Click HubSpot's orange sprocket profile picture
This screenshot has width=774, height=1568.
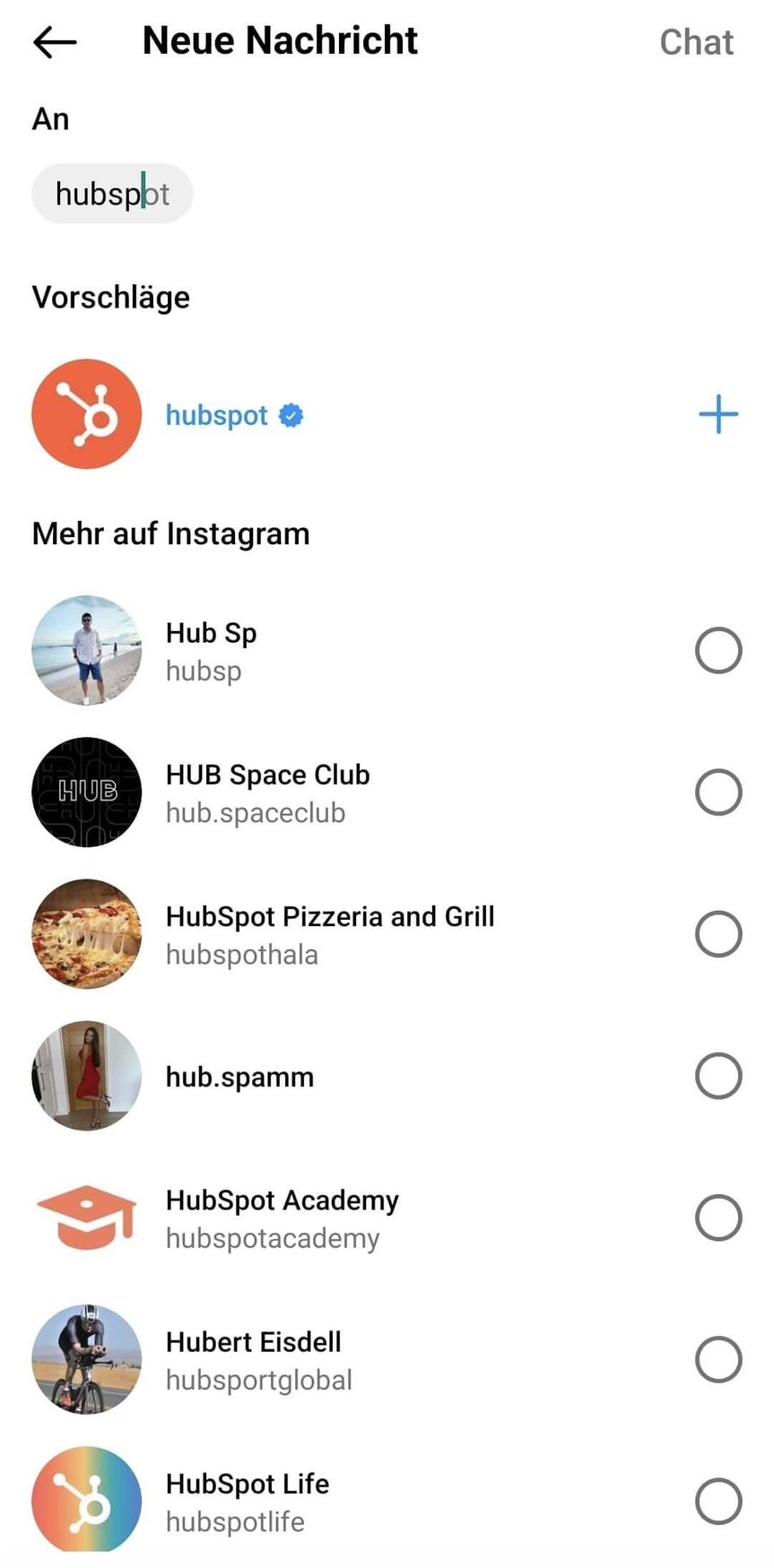[85, 413]
